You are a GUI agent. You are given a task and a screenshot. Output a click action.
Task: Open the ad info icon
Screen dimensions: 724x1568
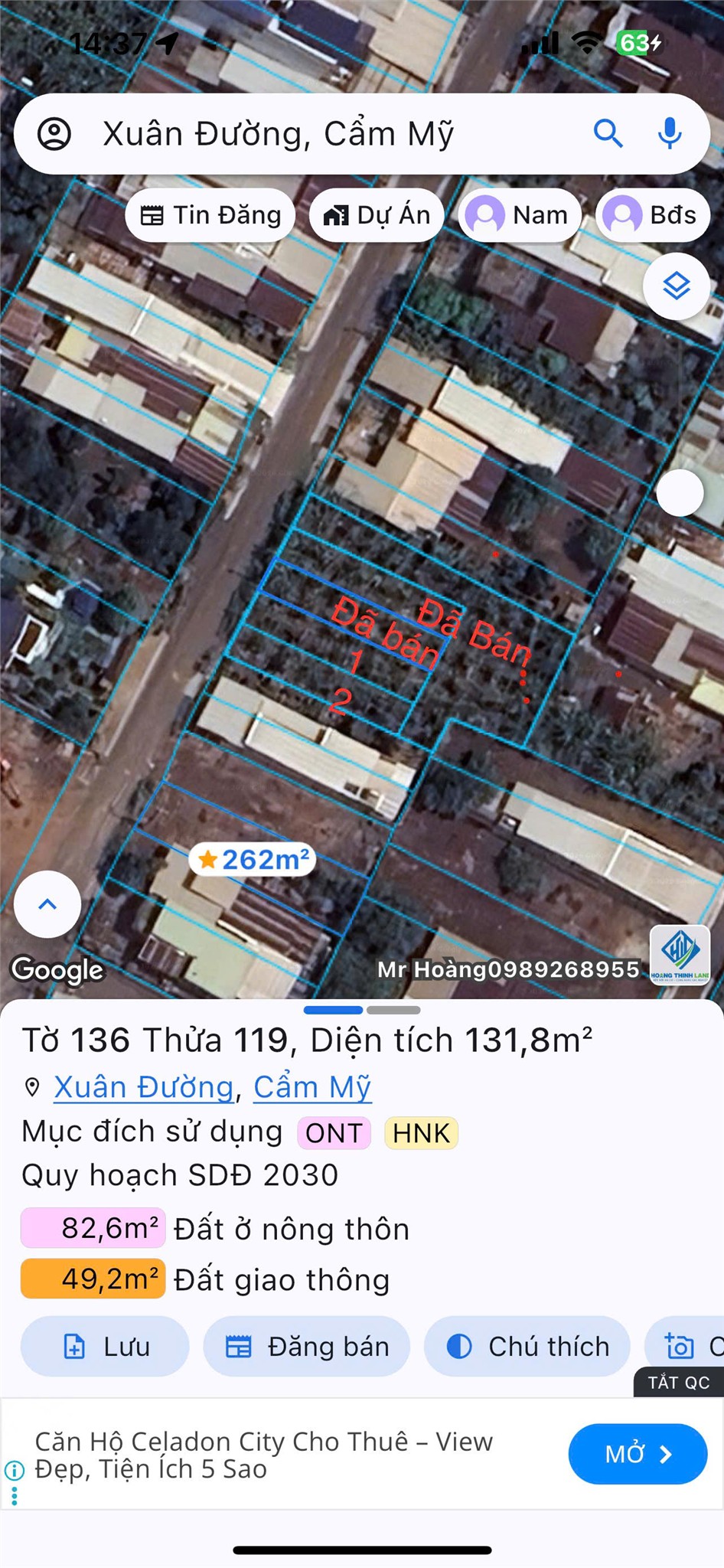[14, 1470]
